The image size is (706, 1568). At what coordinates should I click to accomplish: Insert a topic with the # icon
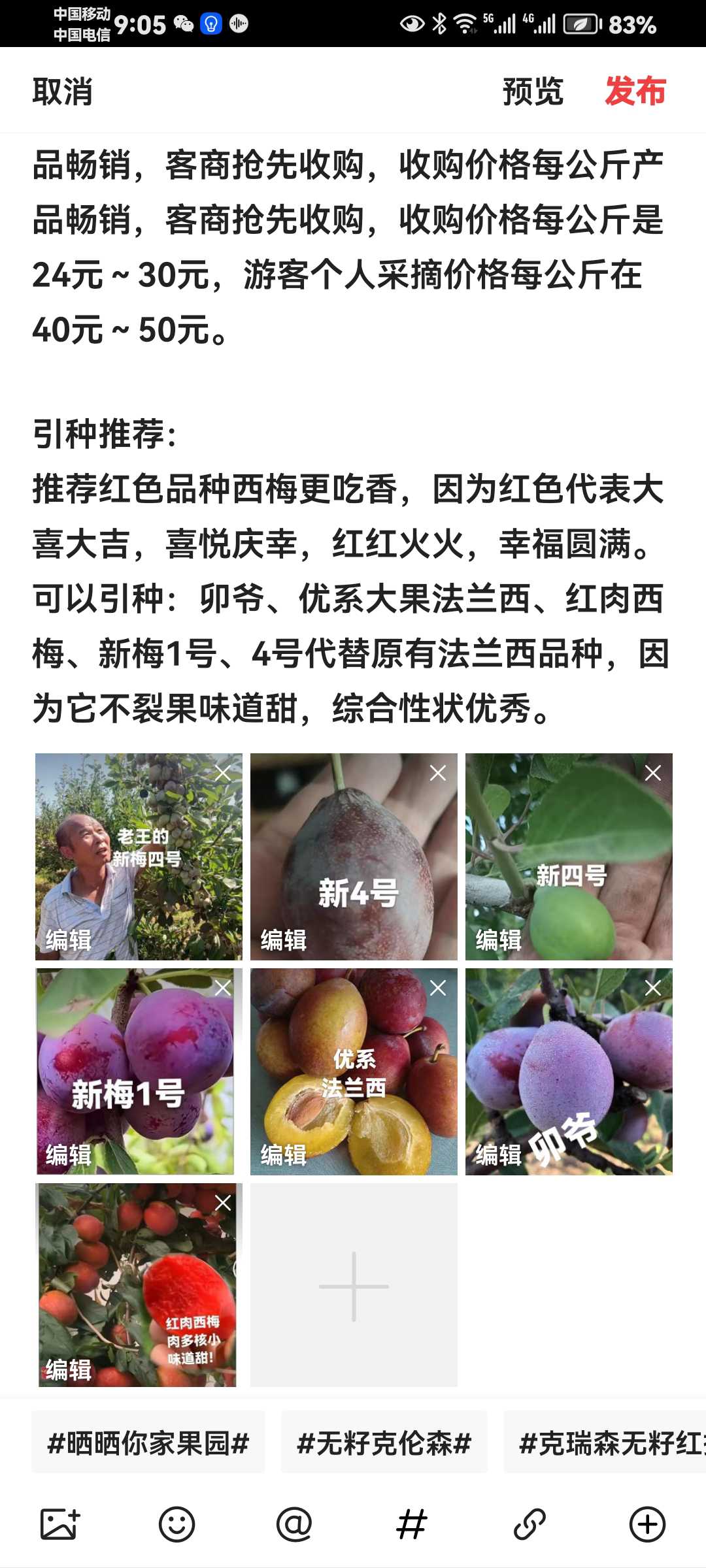pos(412,1524)
